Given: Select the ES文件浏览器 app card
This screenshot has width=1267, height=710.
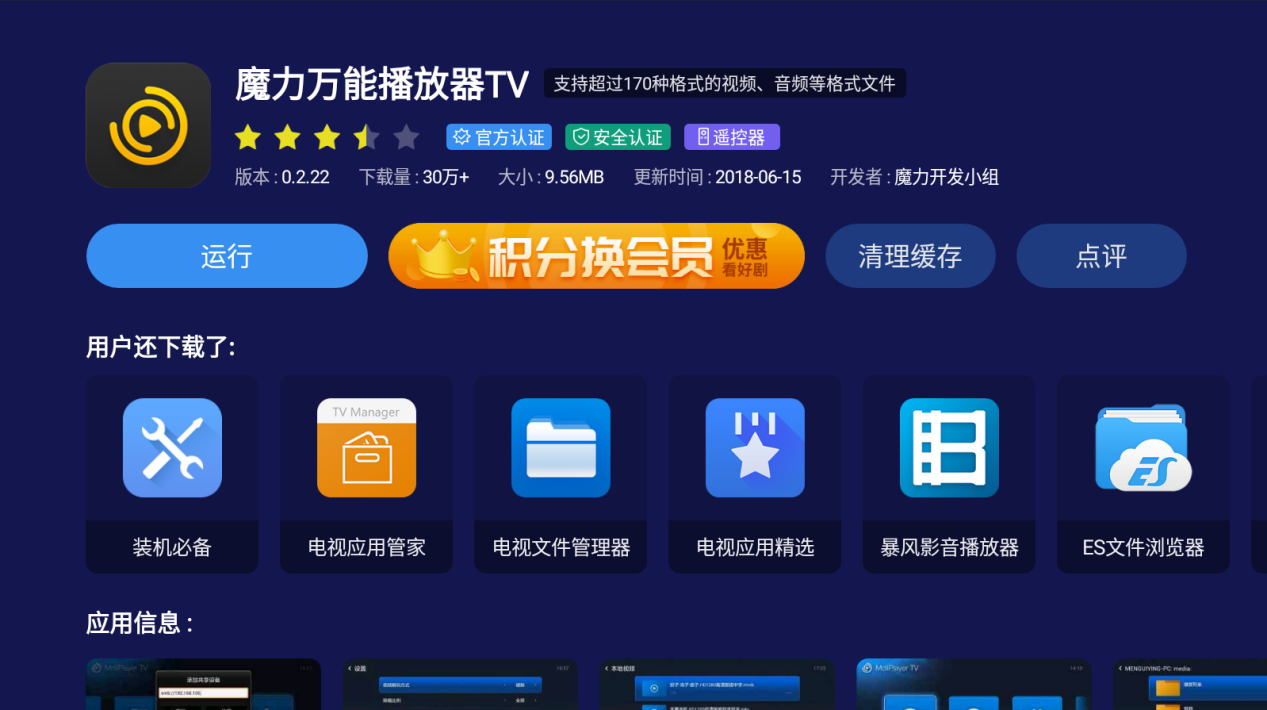Looking at the screenshot, I should (x=1143, y=473).
